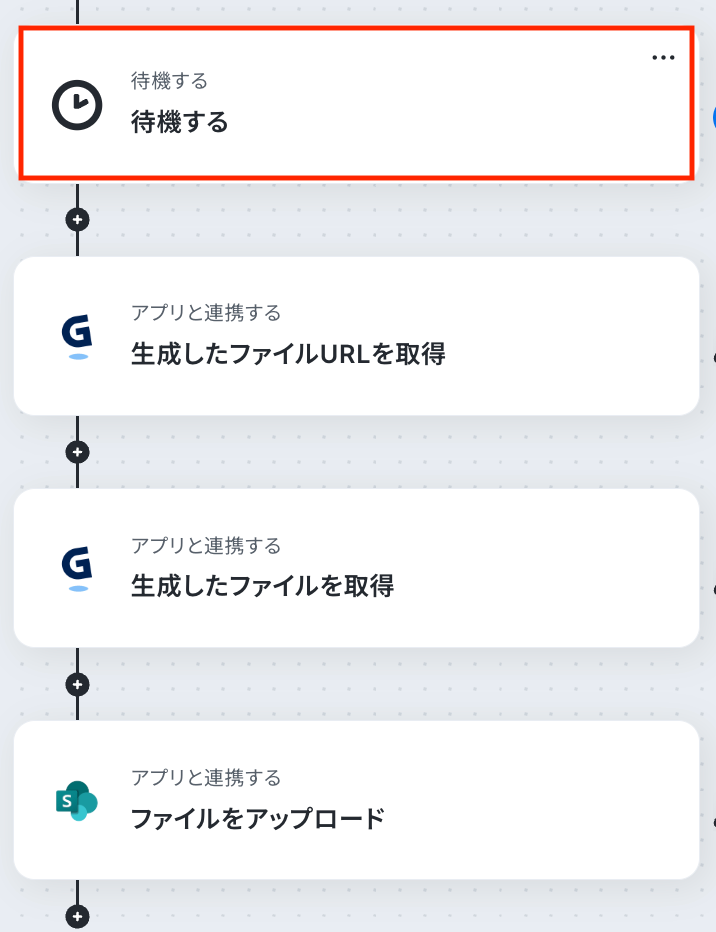Viewport: 716px width, 932px height.
Task: Open the 生成したファイルURLを取得 step
Action: 355,336
